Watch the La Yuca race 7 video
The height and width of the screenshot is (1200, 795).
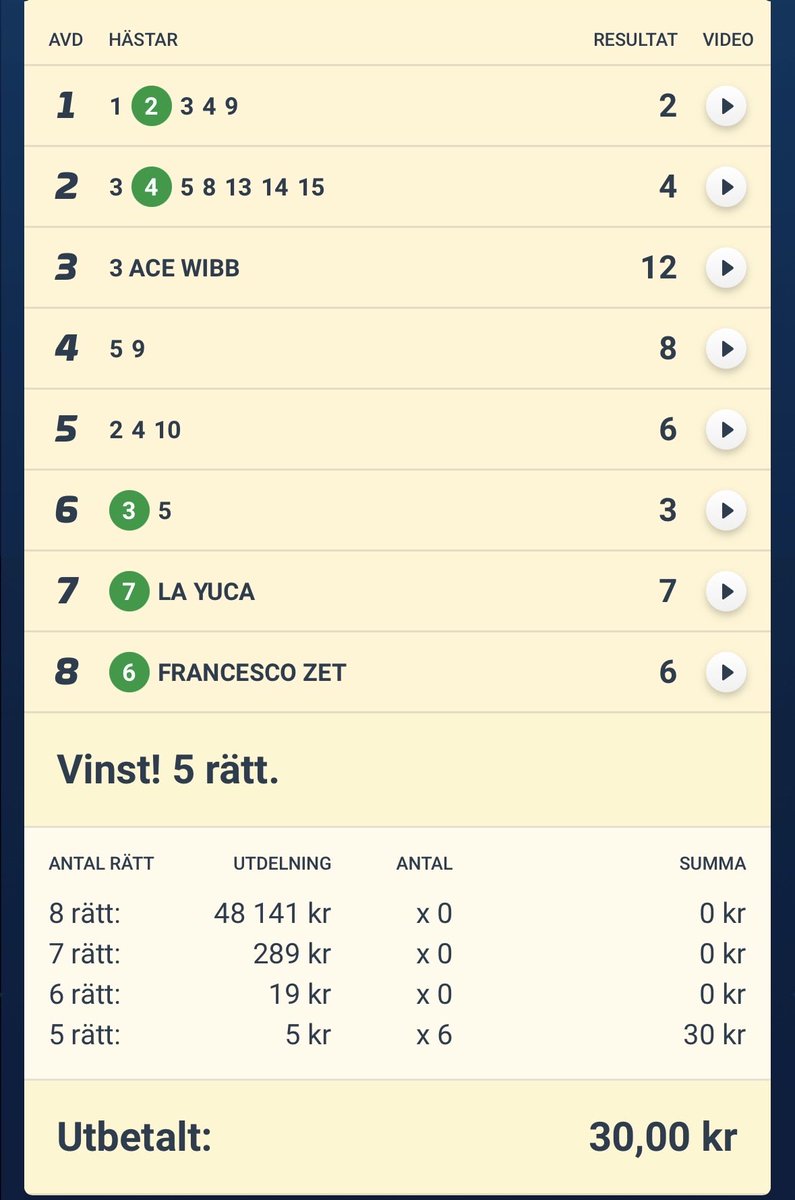(x=726, y=592)
